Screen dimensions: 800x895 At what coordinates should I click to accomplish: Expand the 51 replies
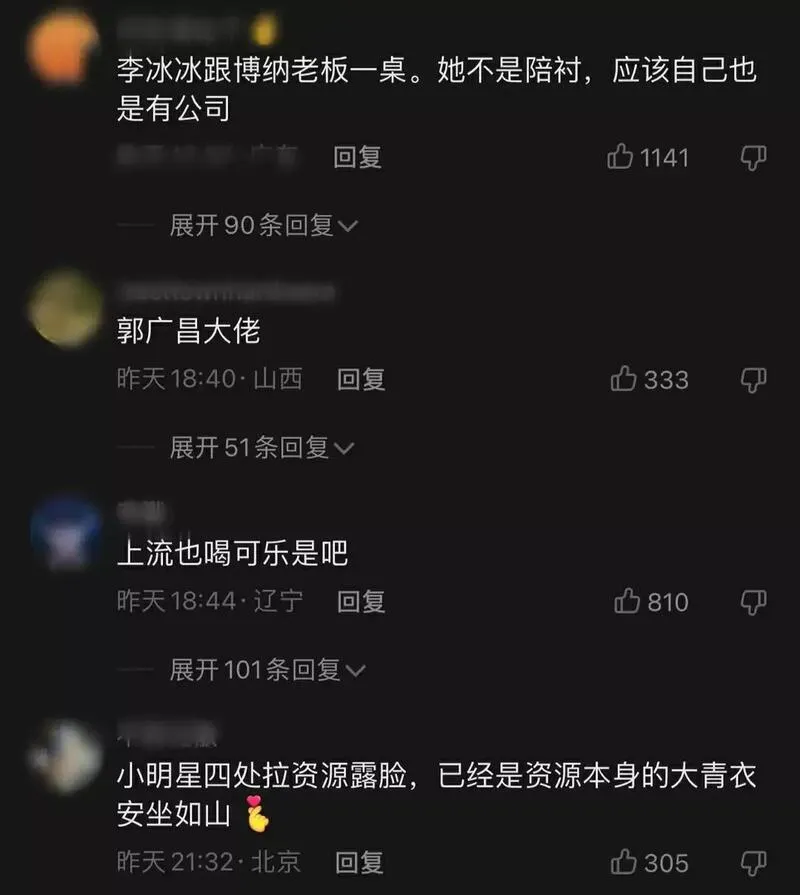tap(261, 448)
